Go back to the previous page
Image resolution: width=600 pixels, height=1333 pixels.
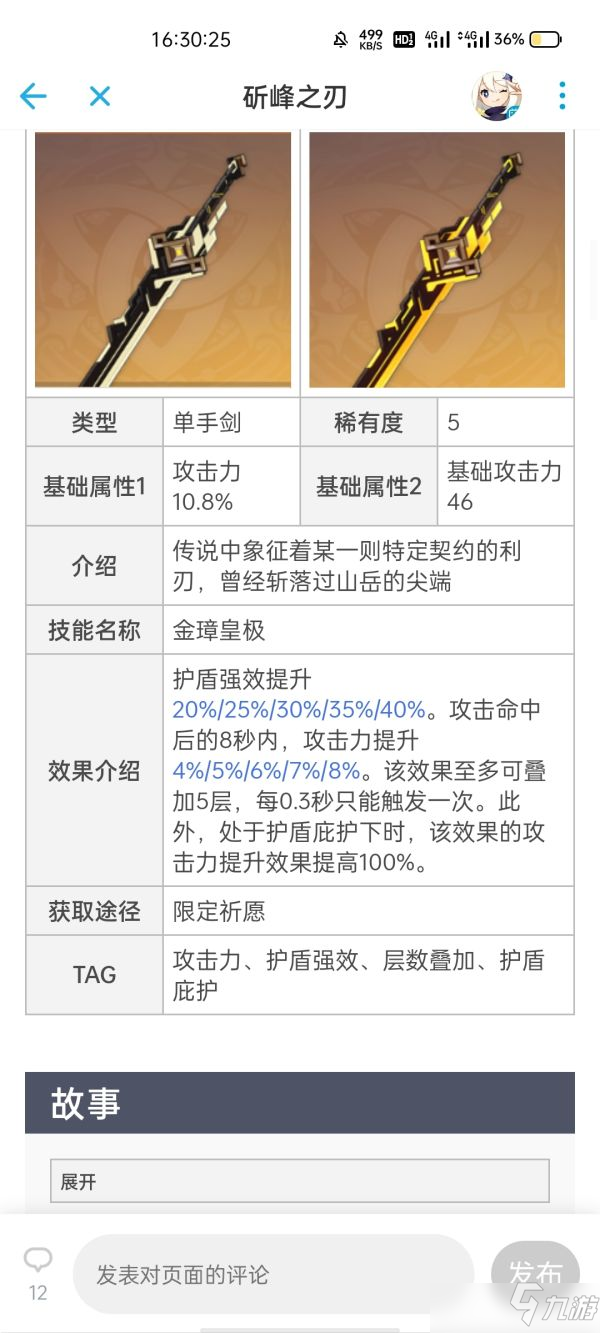(x=33, y=96)
